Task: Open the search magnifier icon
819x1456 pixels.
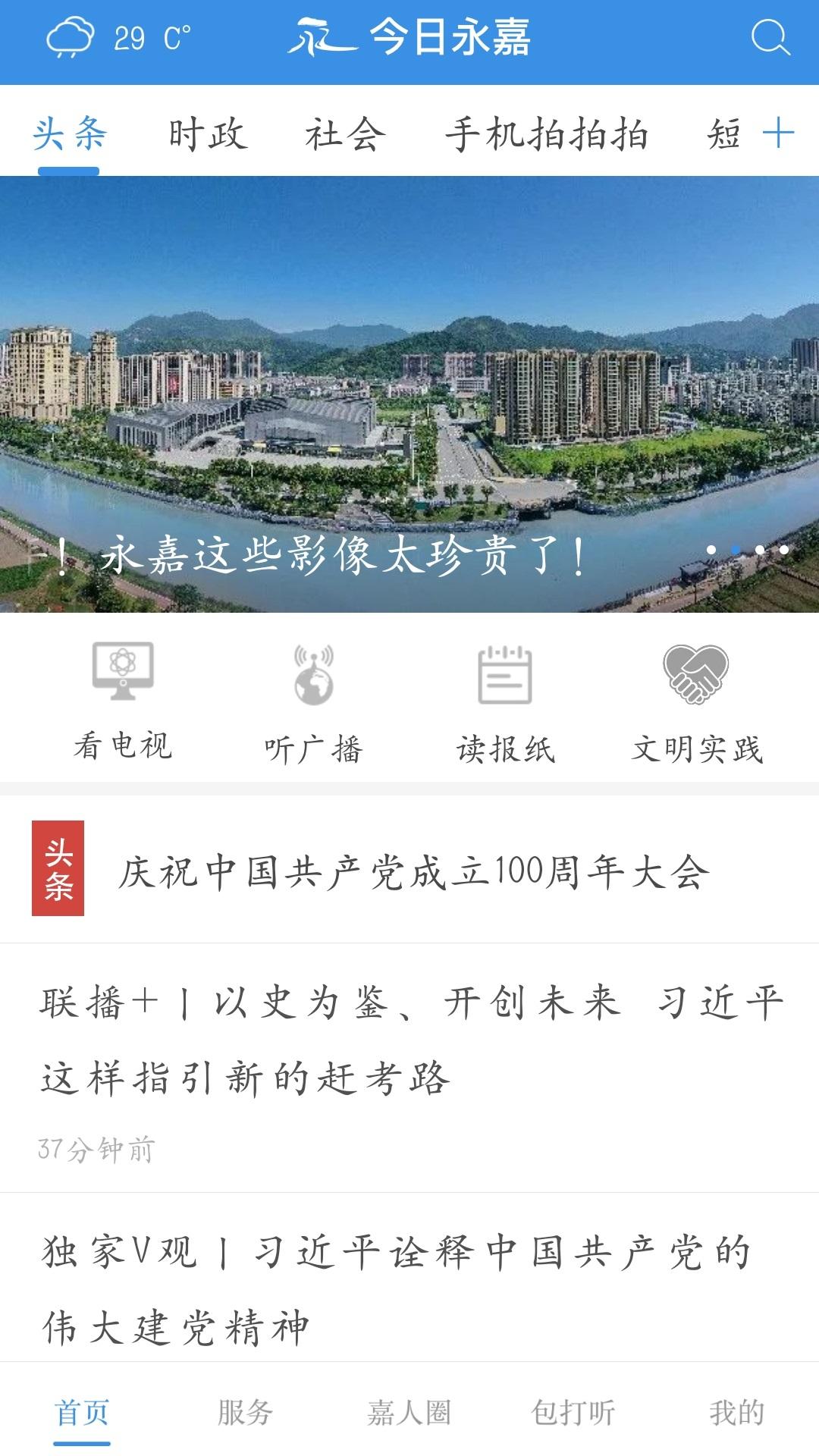Action: click(770, 38)
